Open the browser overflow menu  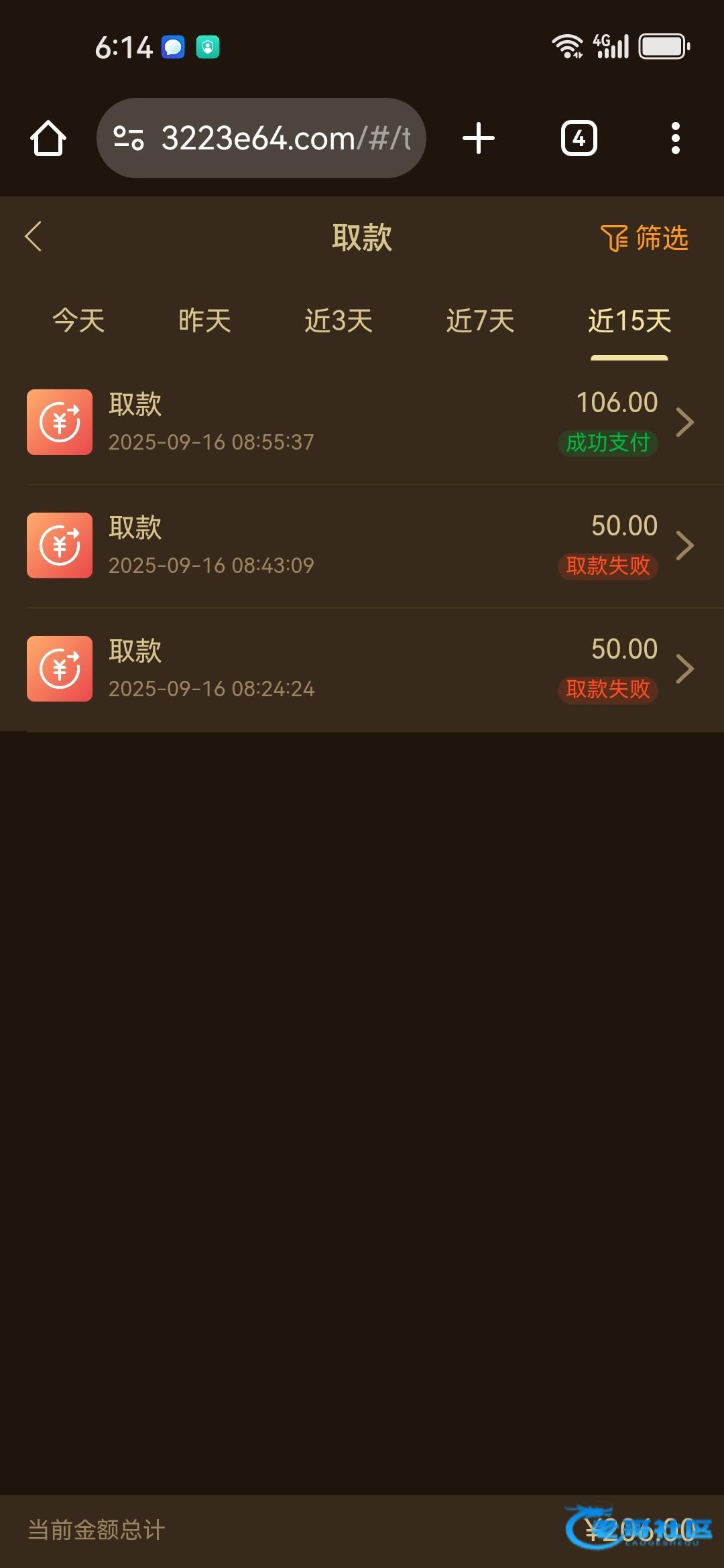pyautogui.click(x=676, y=138)
